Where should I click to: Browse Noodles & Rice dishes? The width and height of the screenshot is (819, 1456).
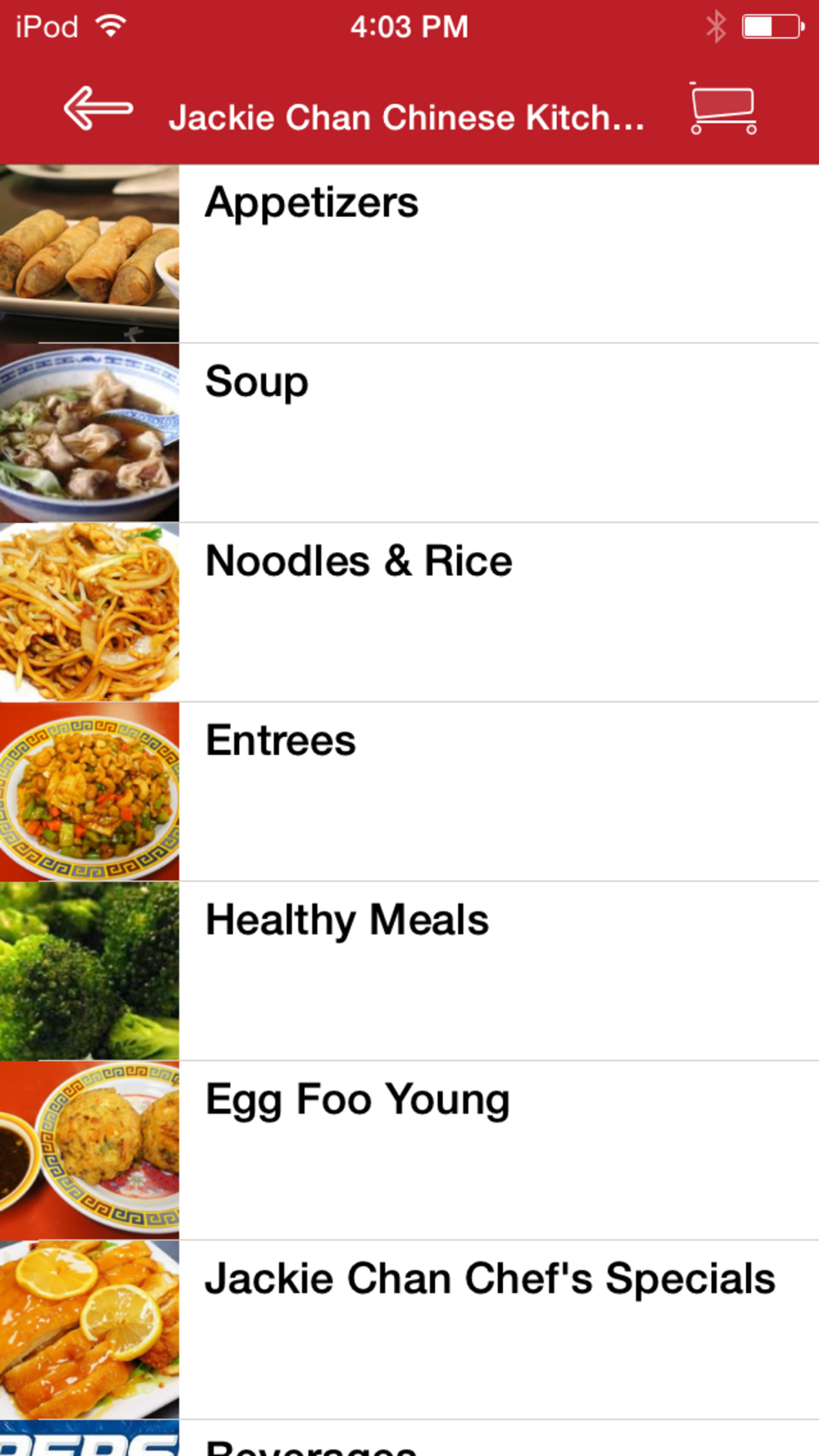pos(409,613)
